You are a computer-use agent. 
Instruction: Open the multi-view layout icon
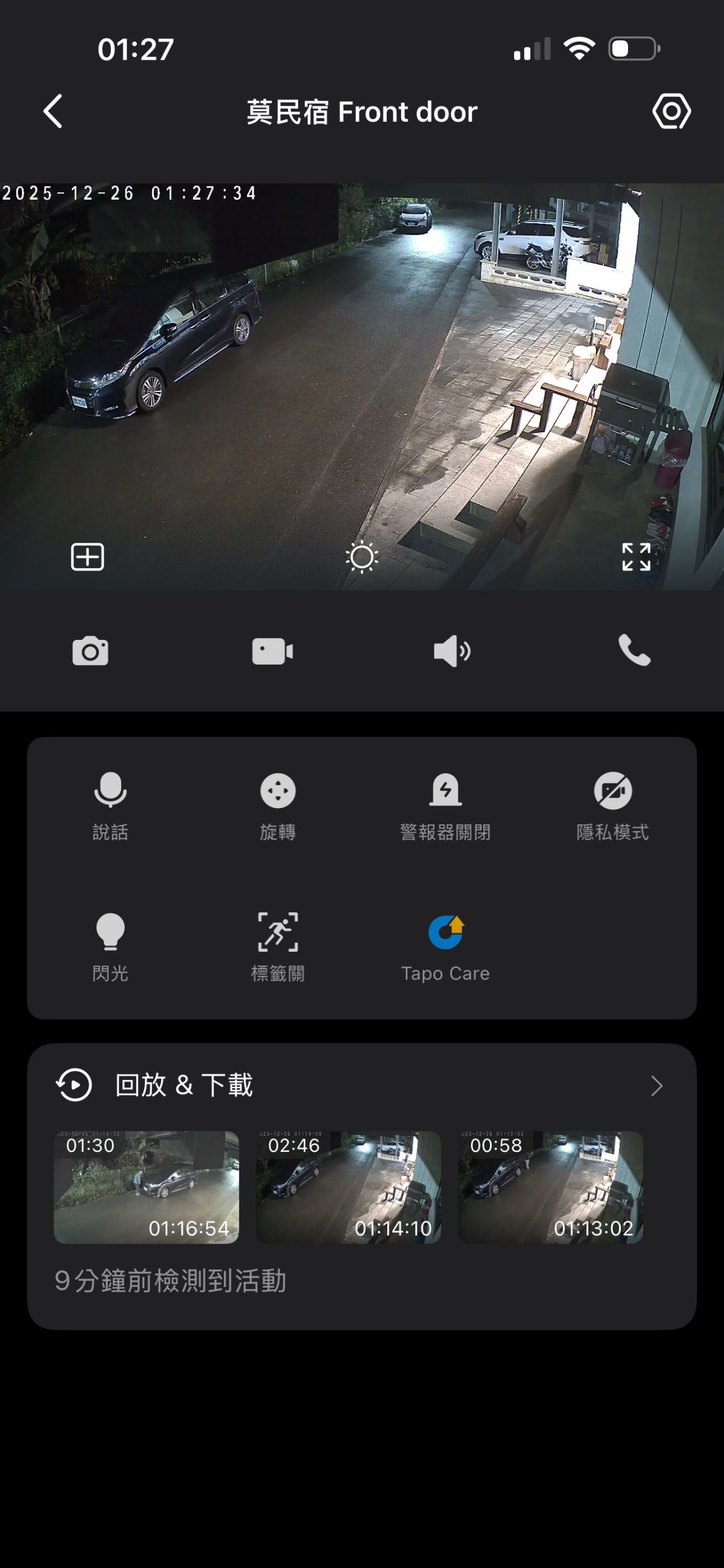click(87, 557)
